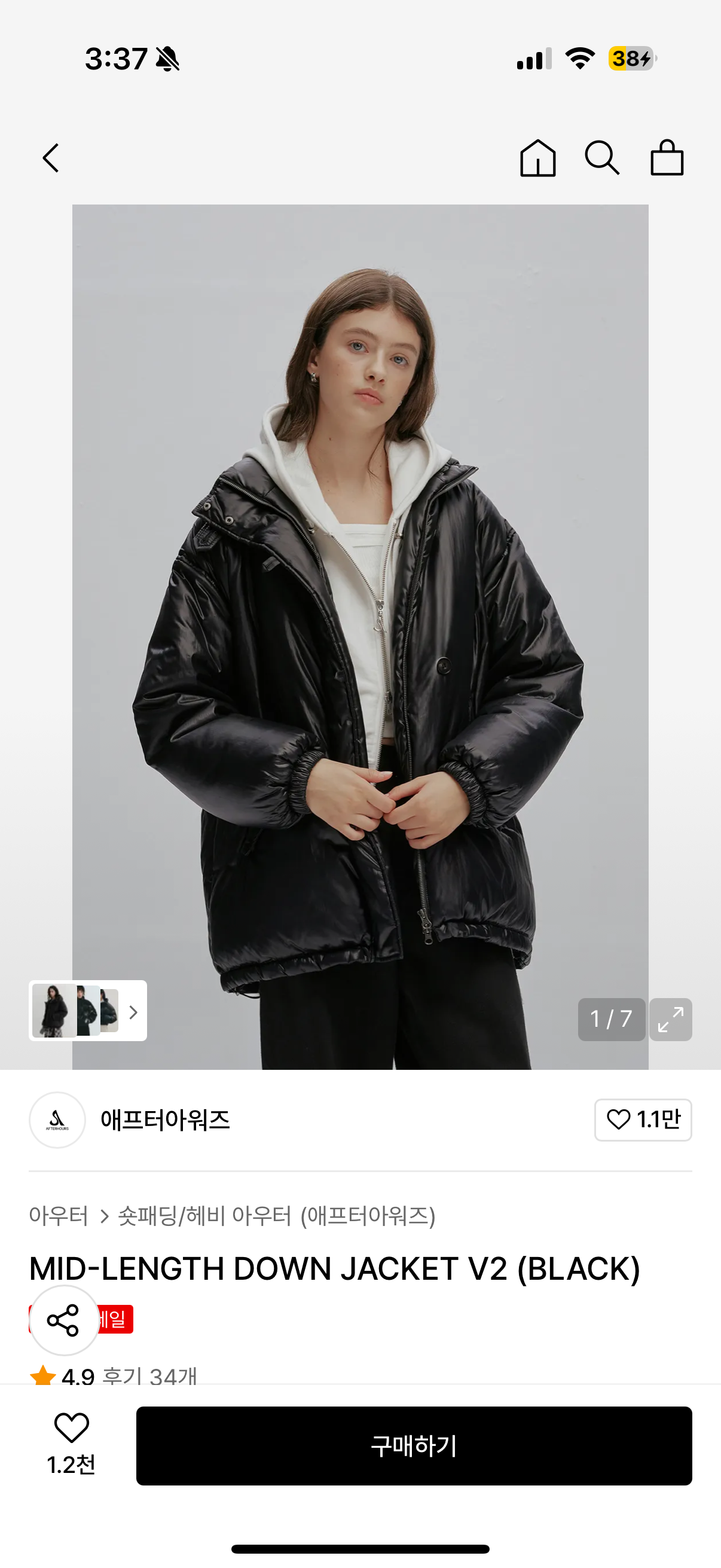Expand the product photo to fullscreen

[x=670, y=1019]
